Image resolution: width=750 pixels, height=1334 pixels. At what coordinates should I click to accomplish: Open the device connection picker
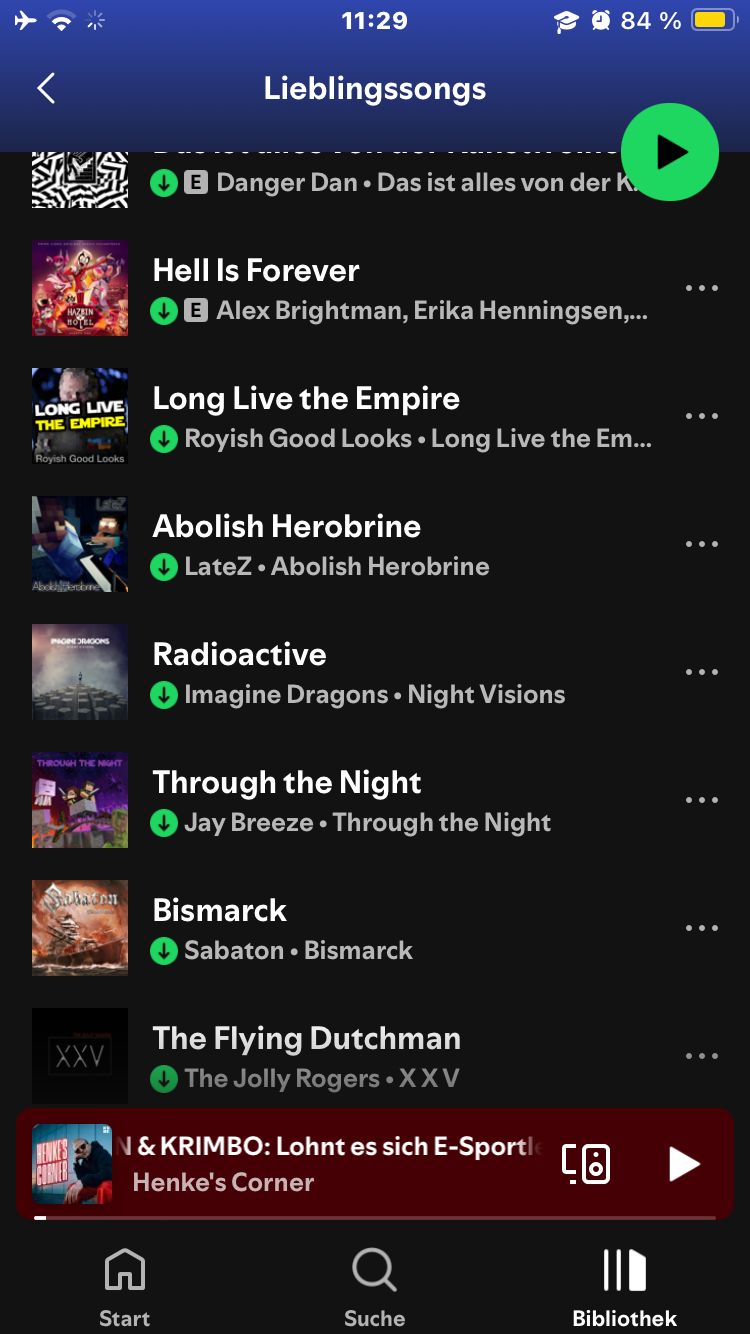click(586, 1164)
